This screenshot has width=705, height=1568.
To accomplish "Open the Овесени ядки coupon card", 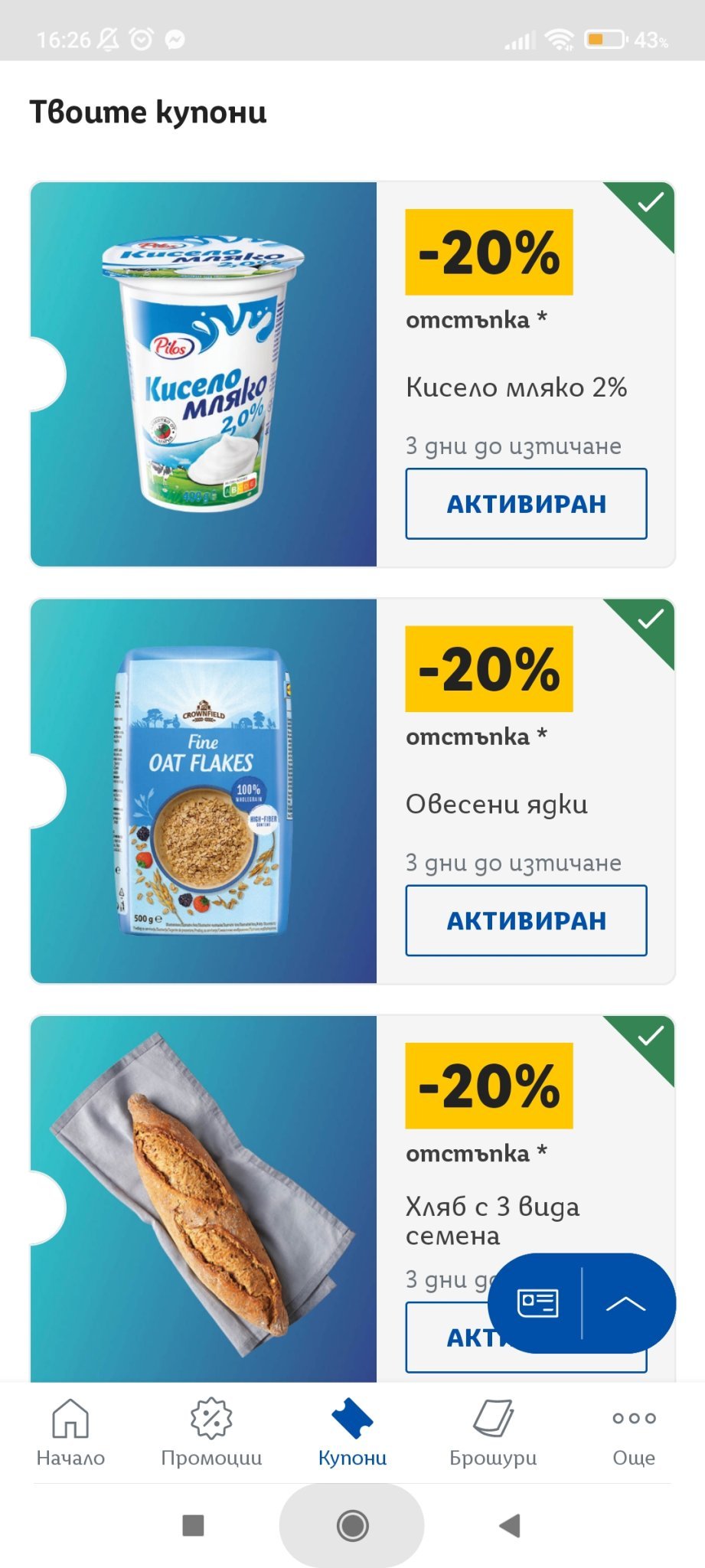I will 204,791.
